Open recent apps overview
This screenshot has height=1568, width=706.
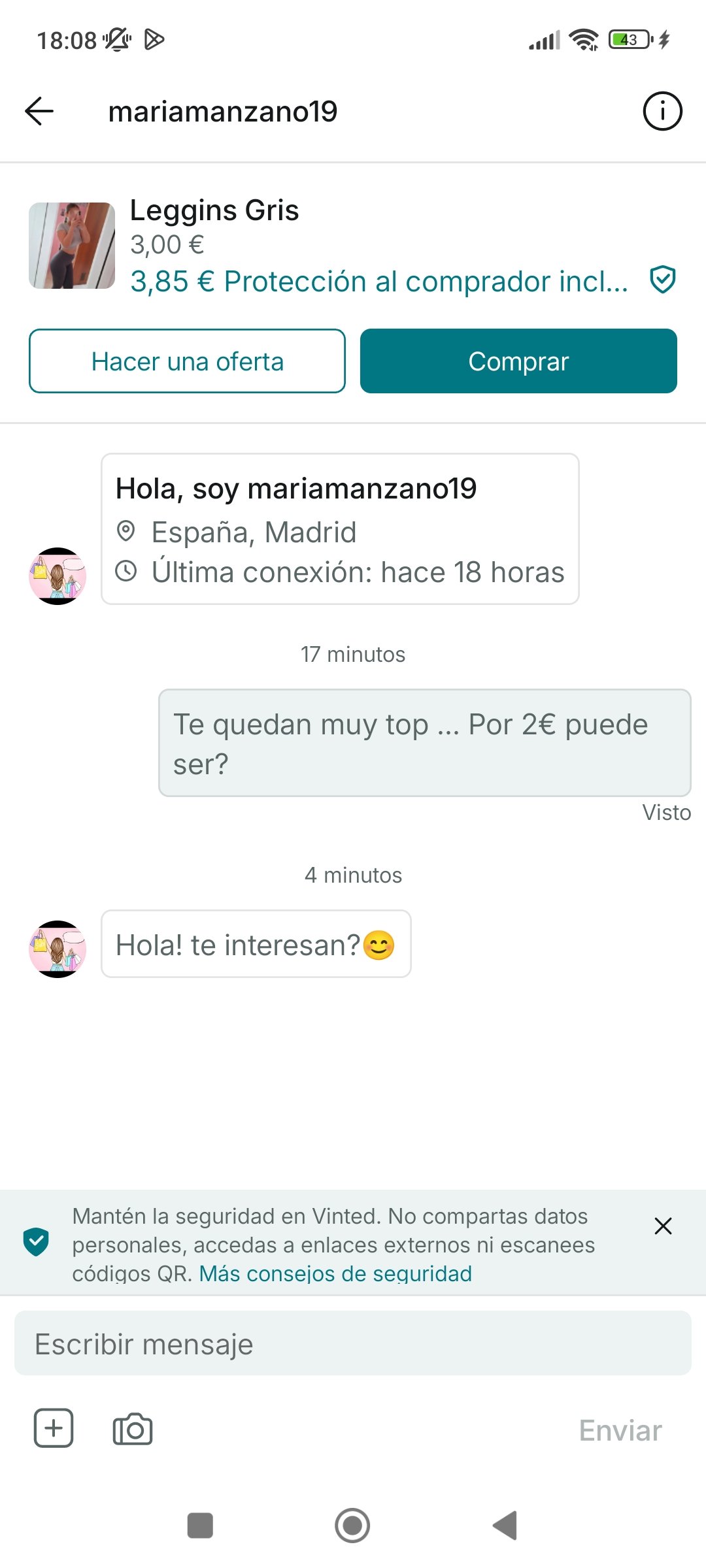tap(200, 1526)
